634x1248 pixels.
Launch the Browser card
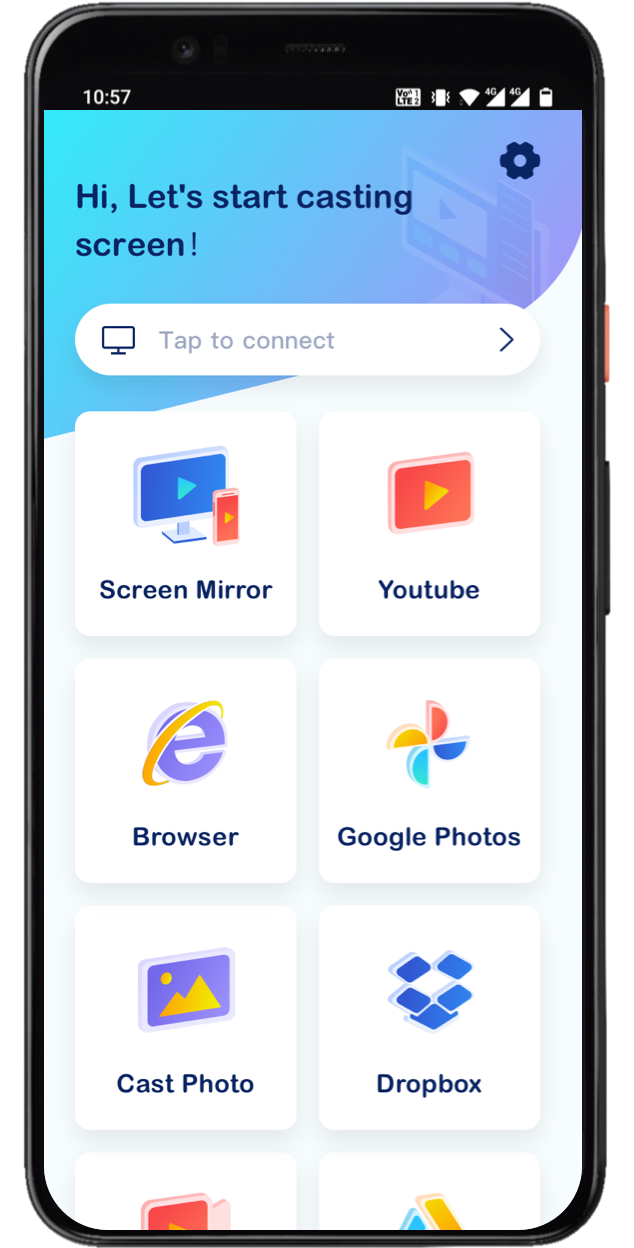(186, 770)
